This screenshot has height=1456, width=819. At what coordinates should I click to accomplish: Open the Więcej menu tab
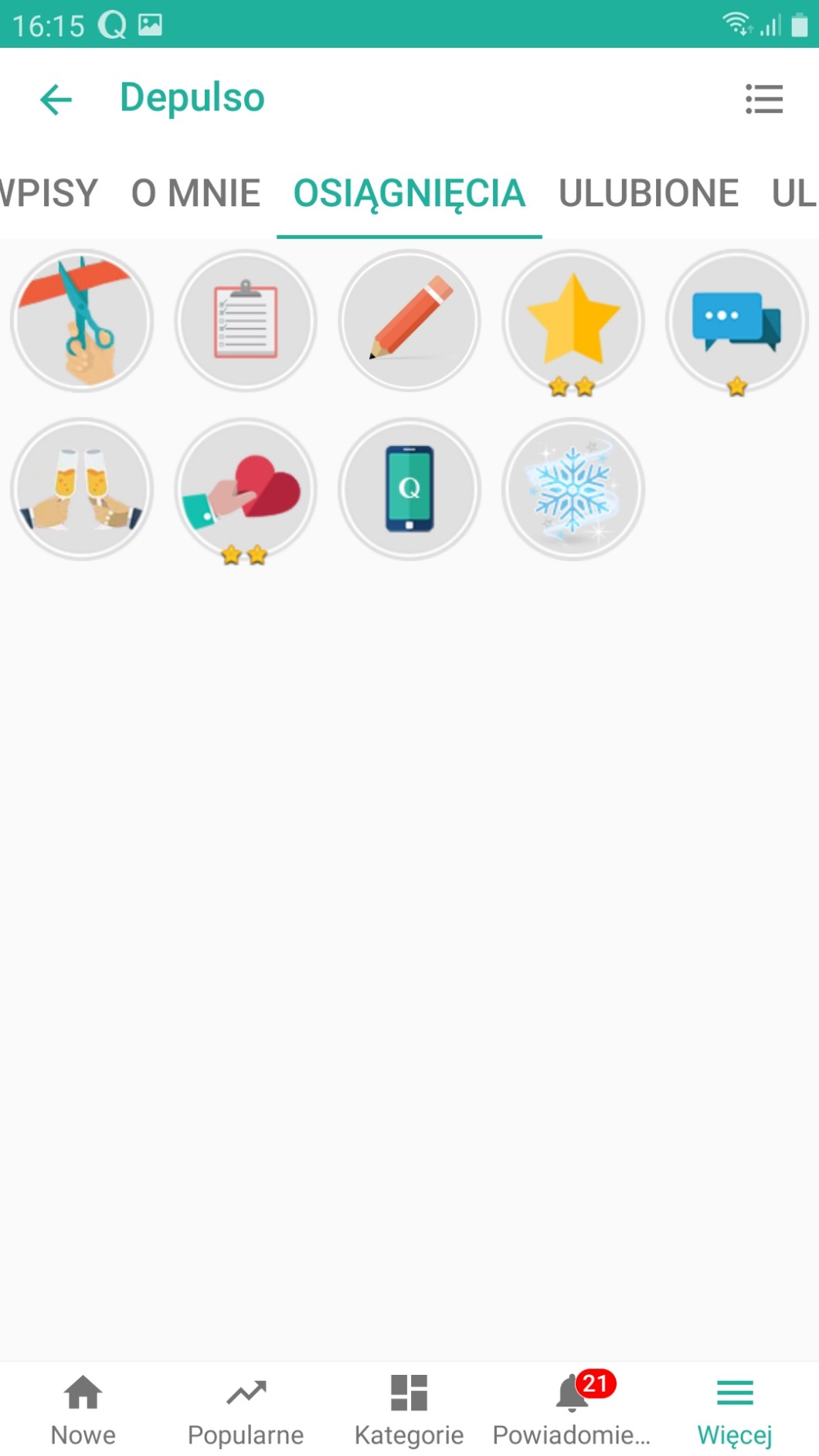(735, 1410)
